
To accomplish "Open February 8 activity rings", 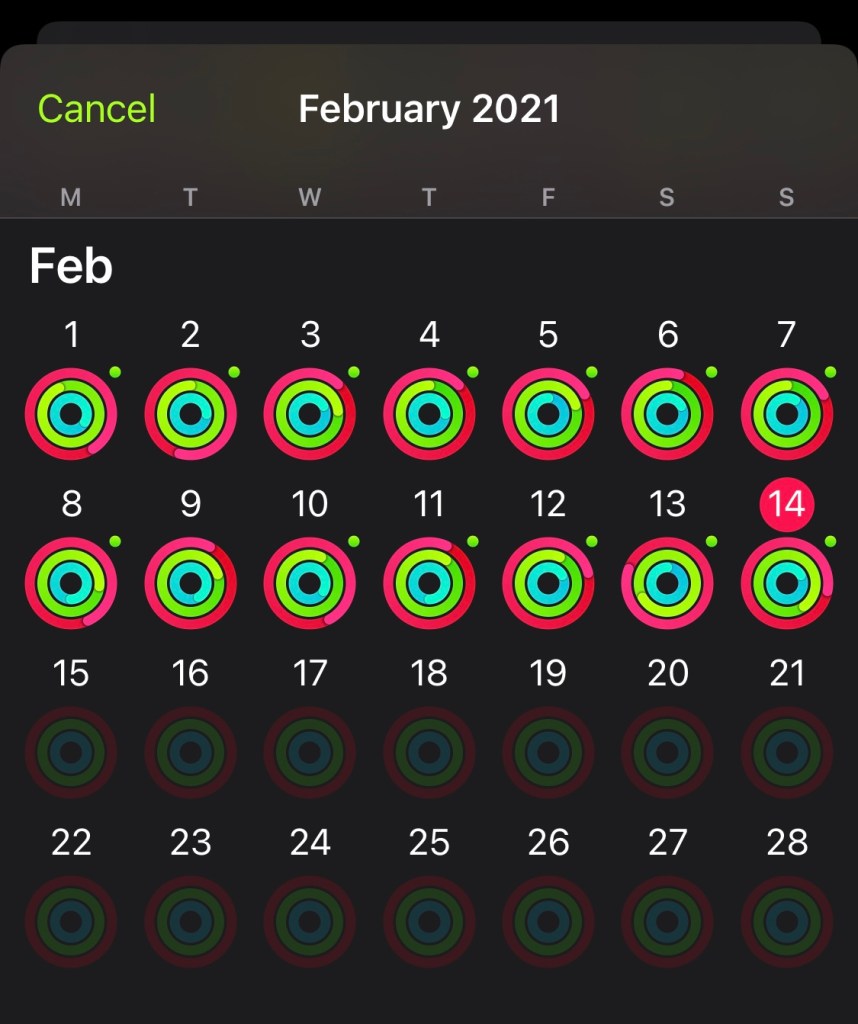I will (x=71, y=582).
